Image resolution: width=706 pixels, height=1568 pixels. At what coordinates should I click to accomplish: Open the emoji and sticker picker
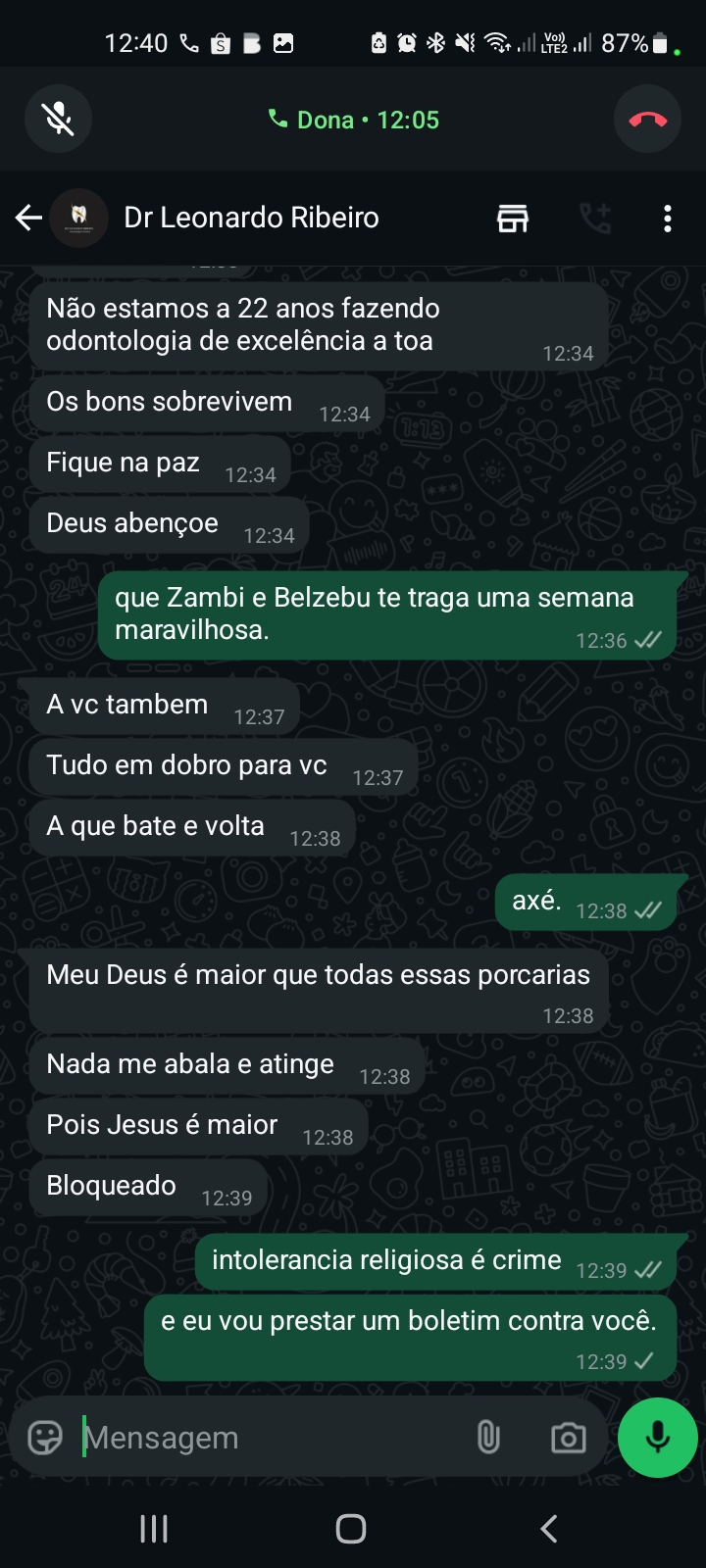pos(45,1438)
